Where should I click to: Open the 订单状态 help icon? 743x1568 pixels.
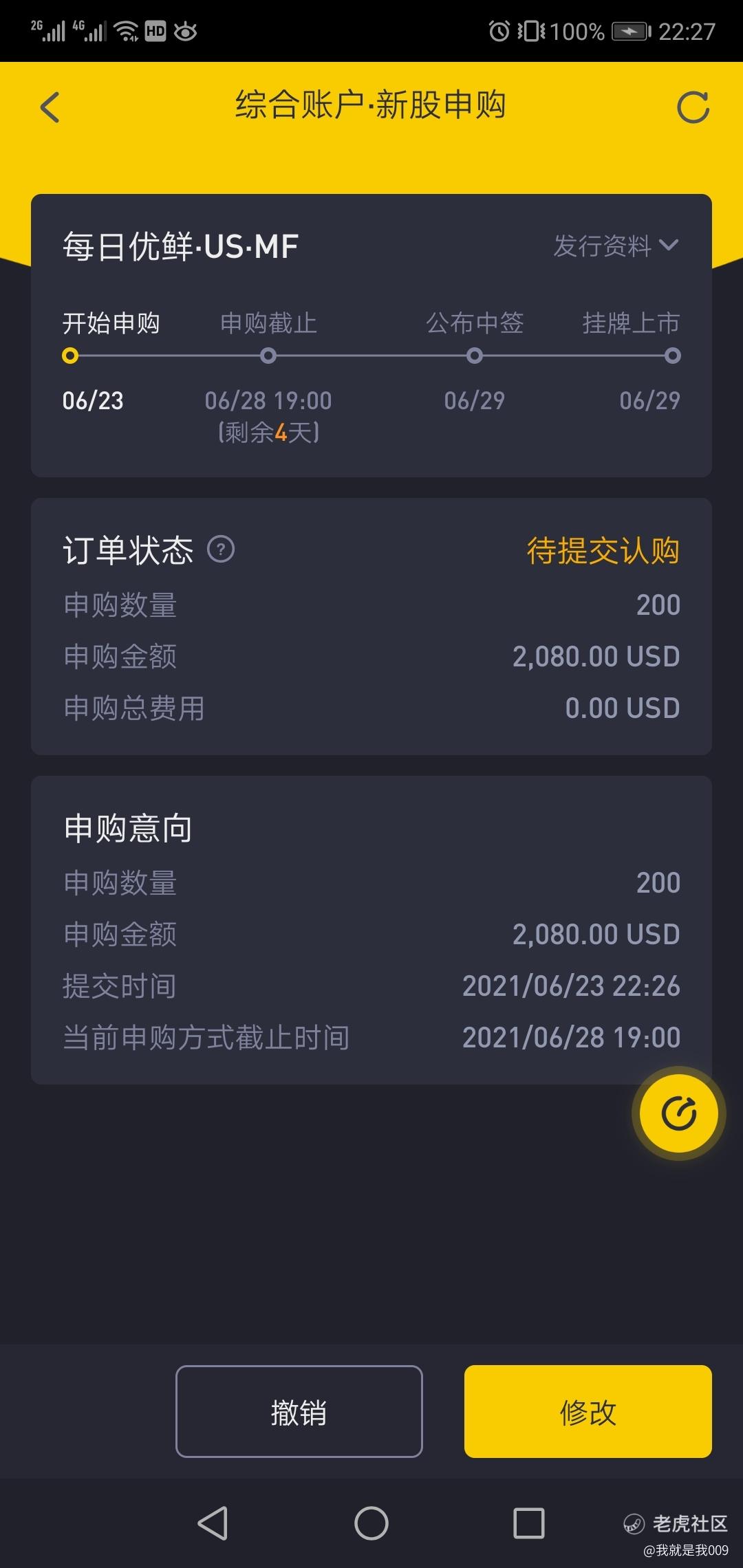tap(221, 549)
